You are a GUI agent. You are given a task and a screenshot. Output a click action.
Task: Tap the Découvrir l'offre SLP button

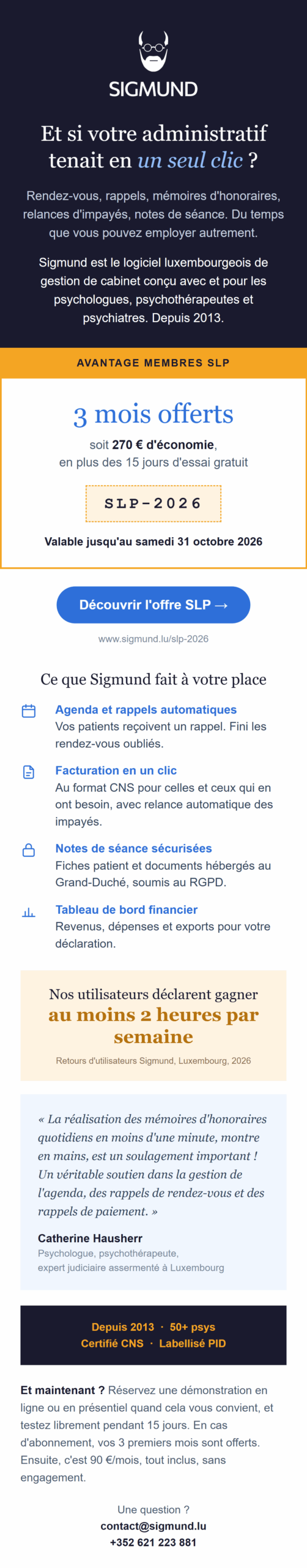[x=153, y=605]
